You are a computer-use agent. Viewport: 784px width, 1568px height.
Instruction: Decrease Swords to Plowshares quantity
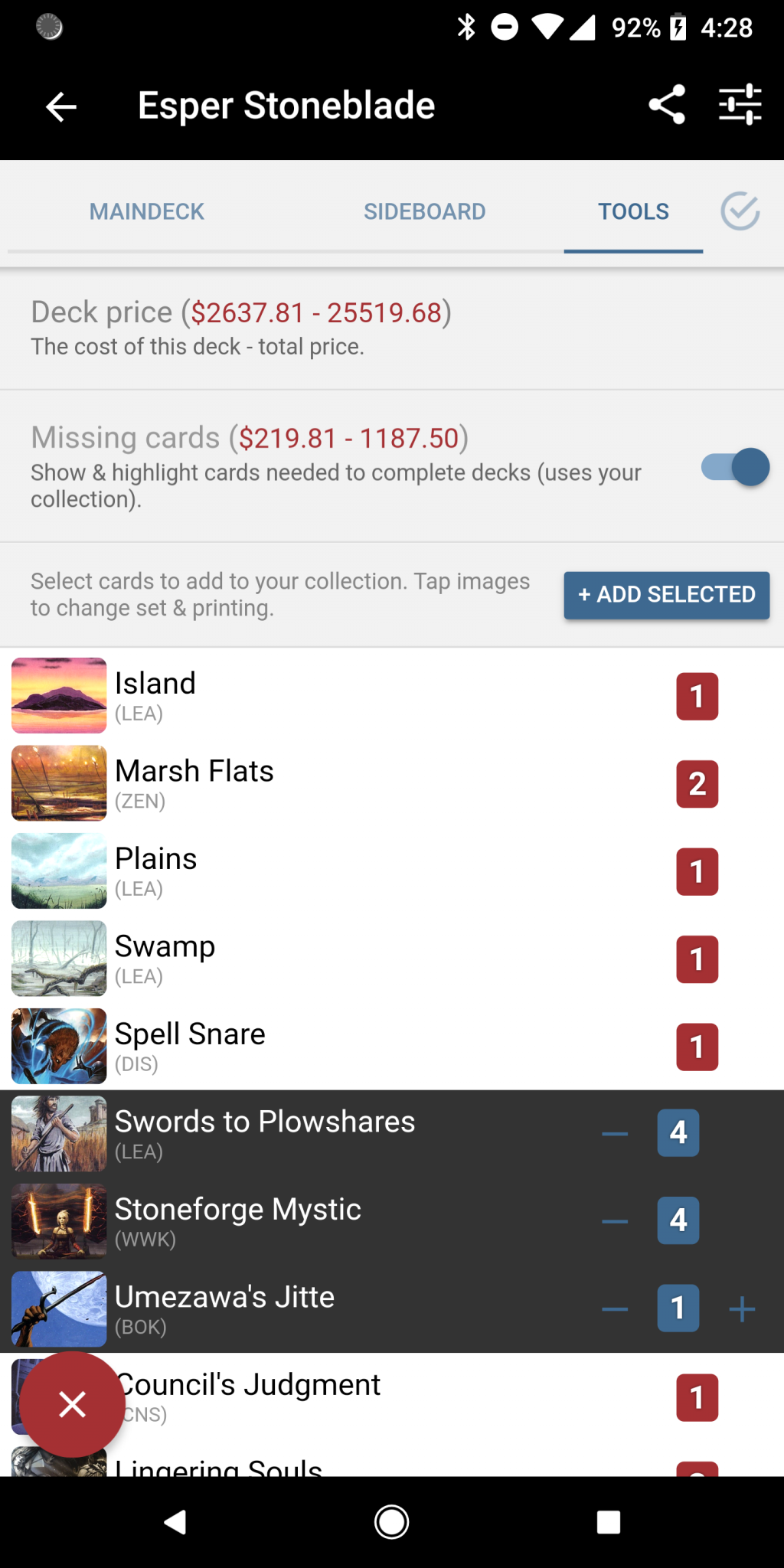[x=615, y=1134]
